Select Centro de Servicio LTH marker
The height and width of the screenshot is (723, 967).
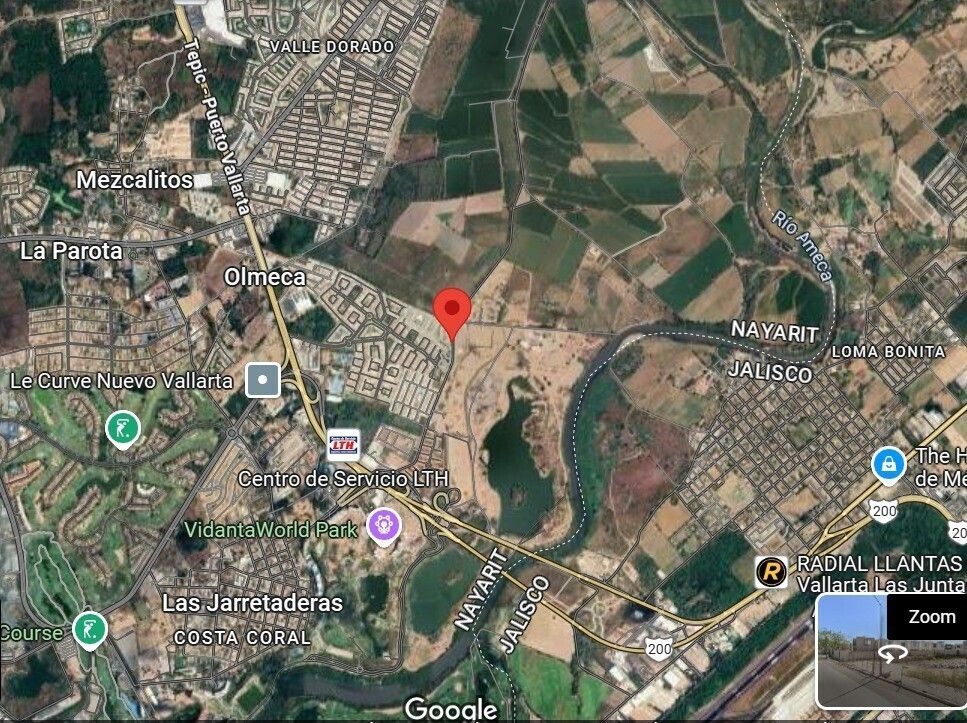(343, 444)
